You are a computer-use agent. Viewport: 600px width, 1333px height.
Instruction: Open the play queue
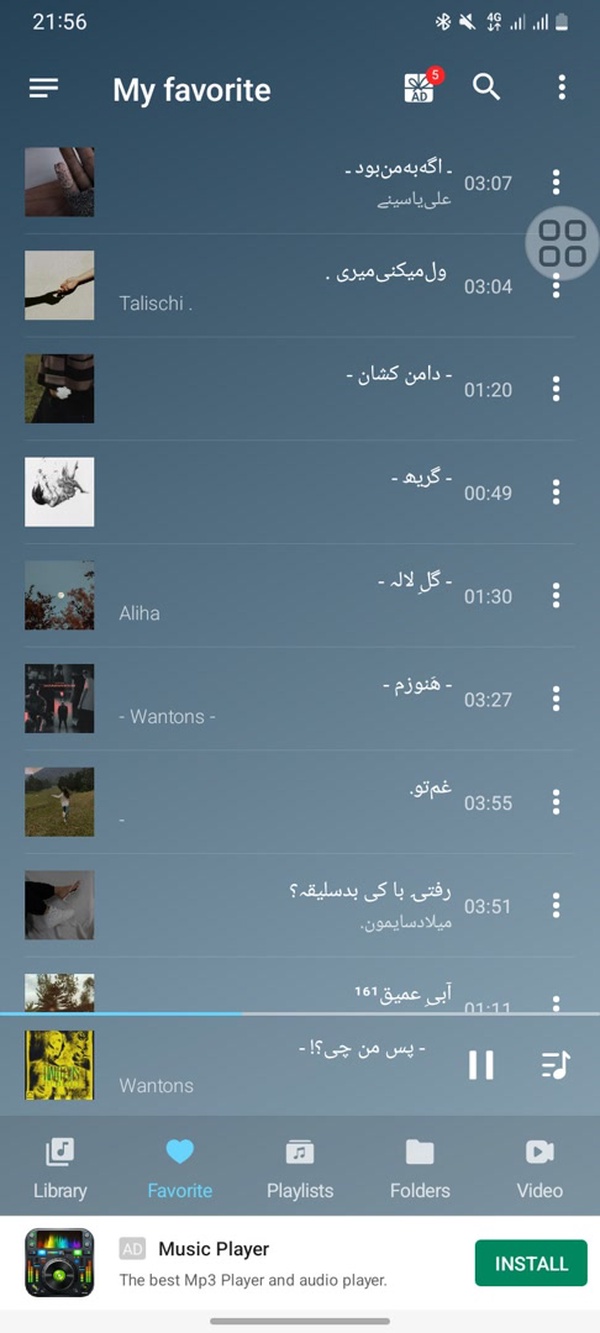[x=555, y=1065]
